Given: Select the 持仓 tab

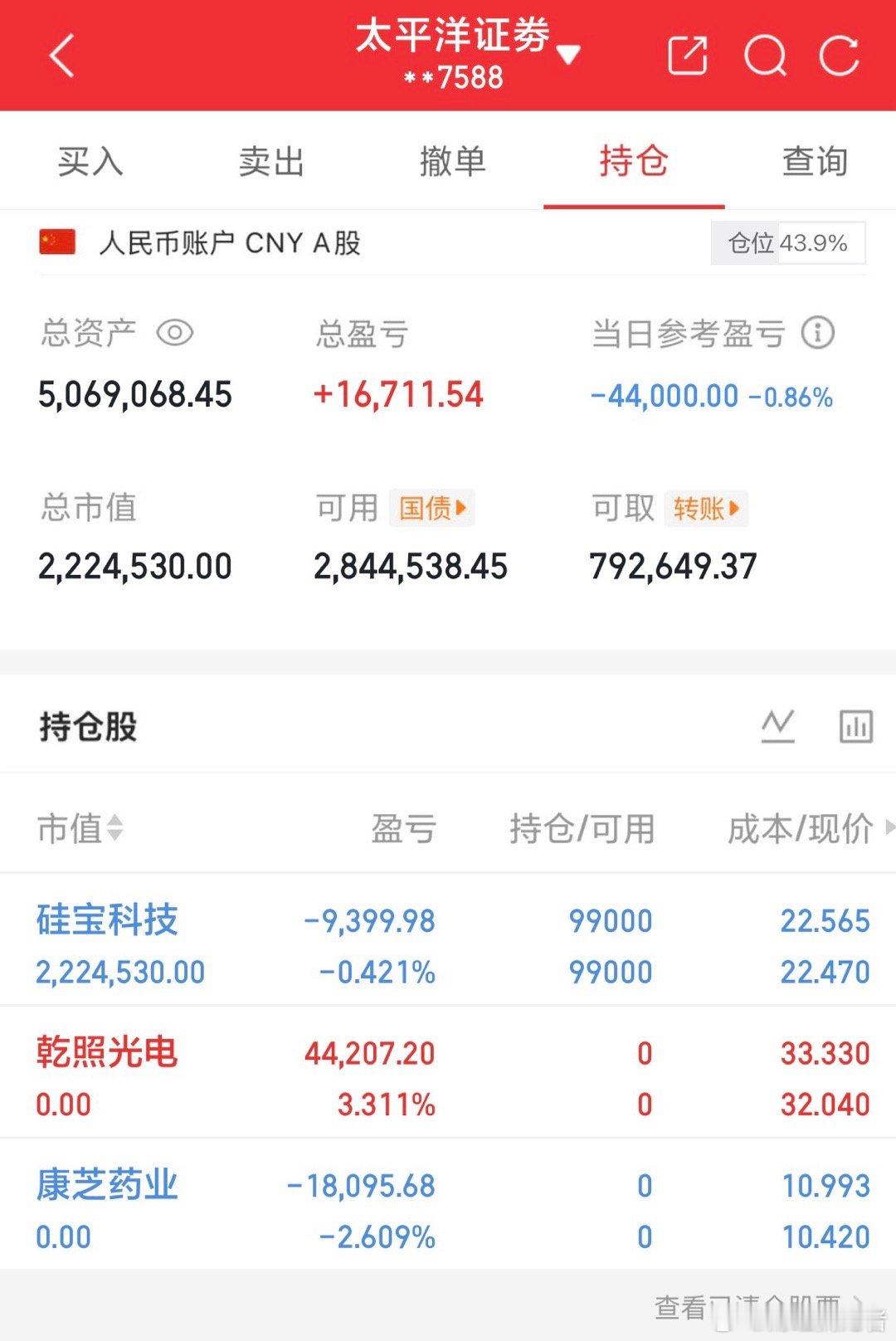Looking at the screenshot, I should (x=632, y=160).
